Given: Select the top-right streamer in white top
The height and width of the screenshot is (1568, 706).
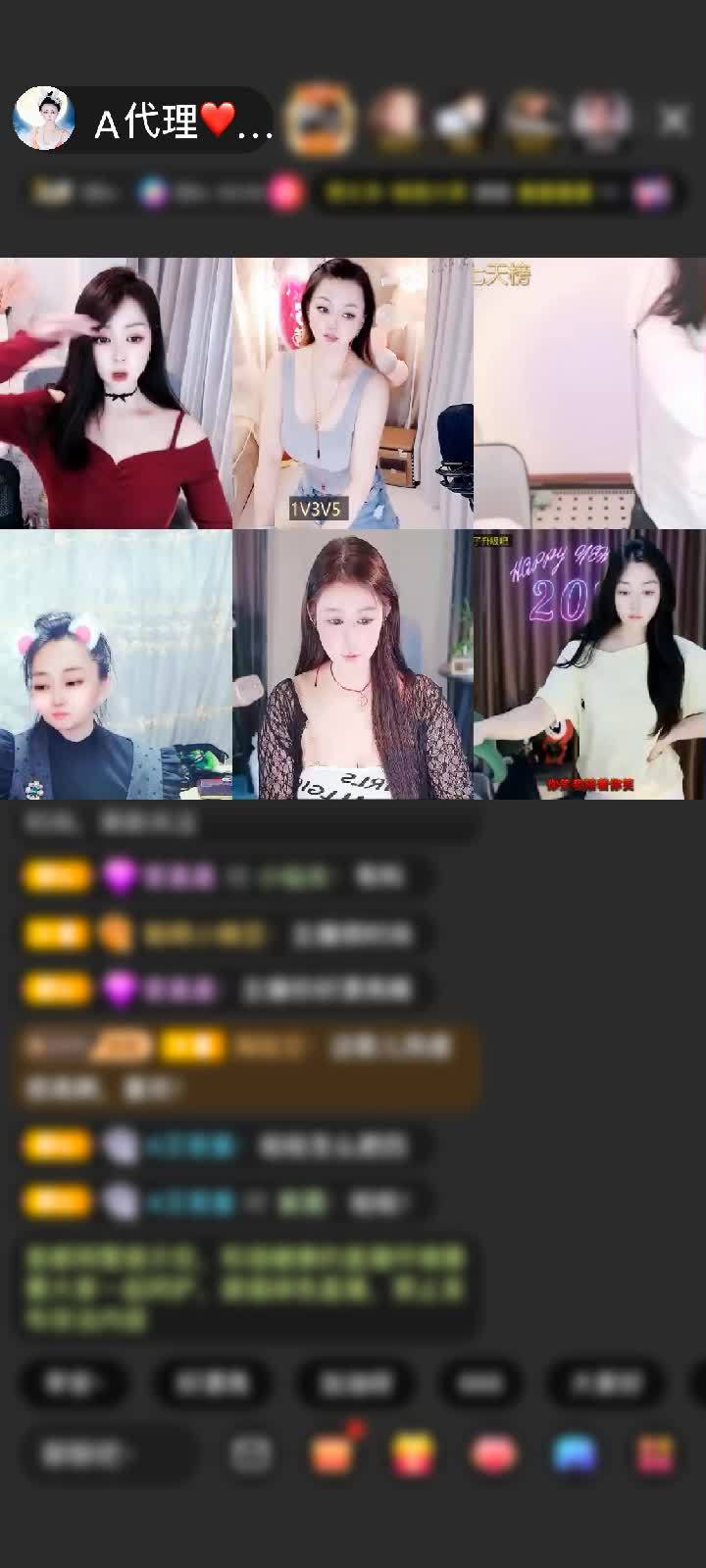Looking at the screenshot, I should pyautogui.click(x=589, y=393).
